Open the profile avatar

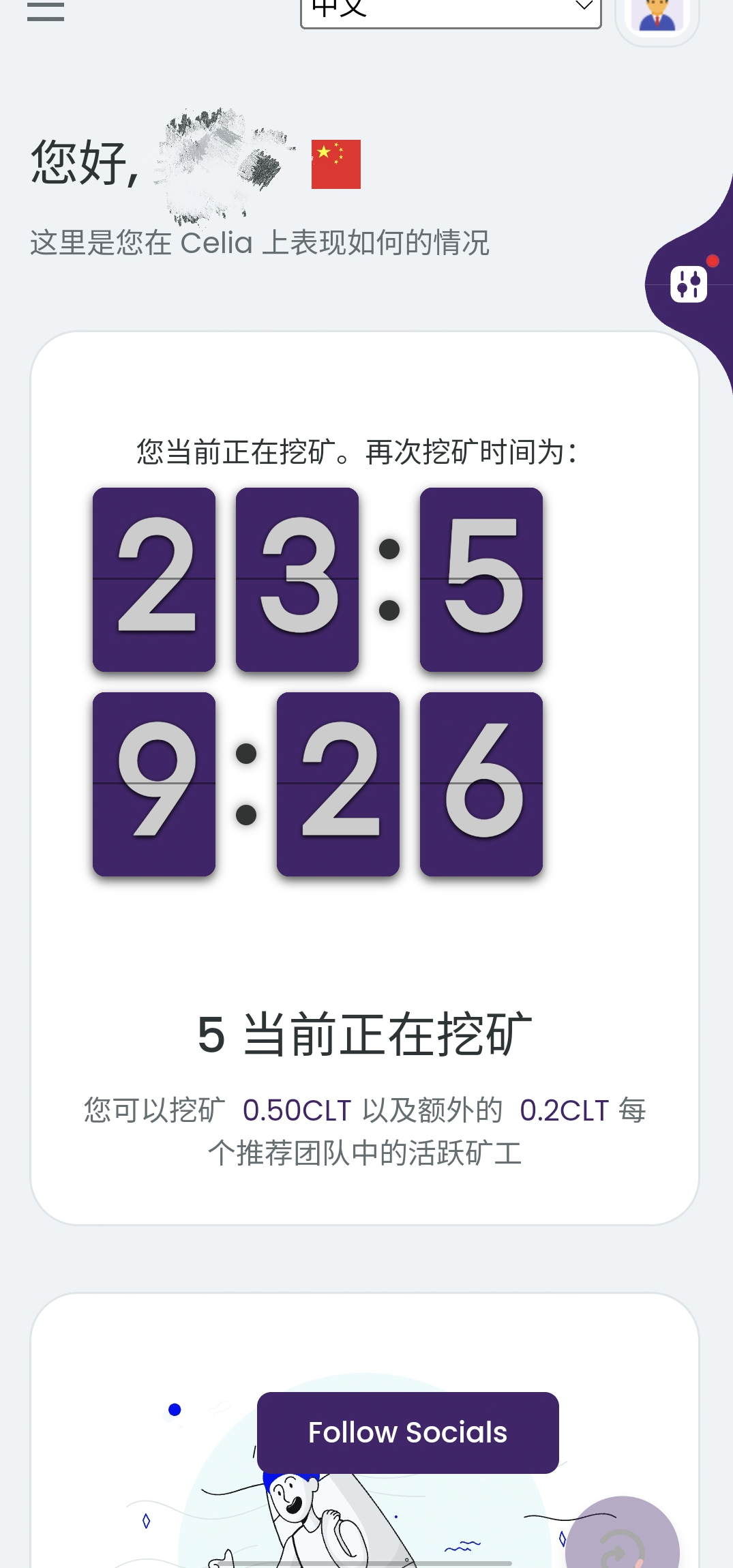point(657,15)
